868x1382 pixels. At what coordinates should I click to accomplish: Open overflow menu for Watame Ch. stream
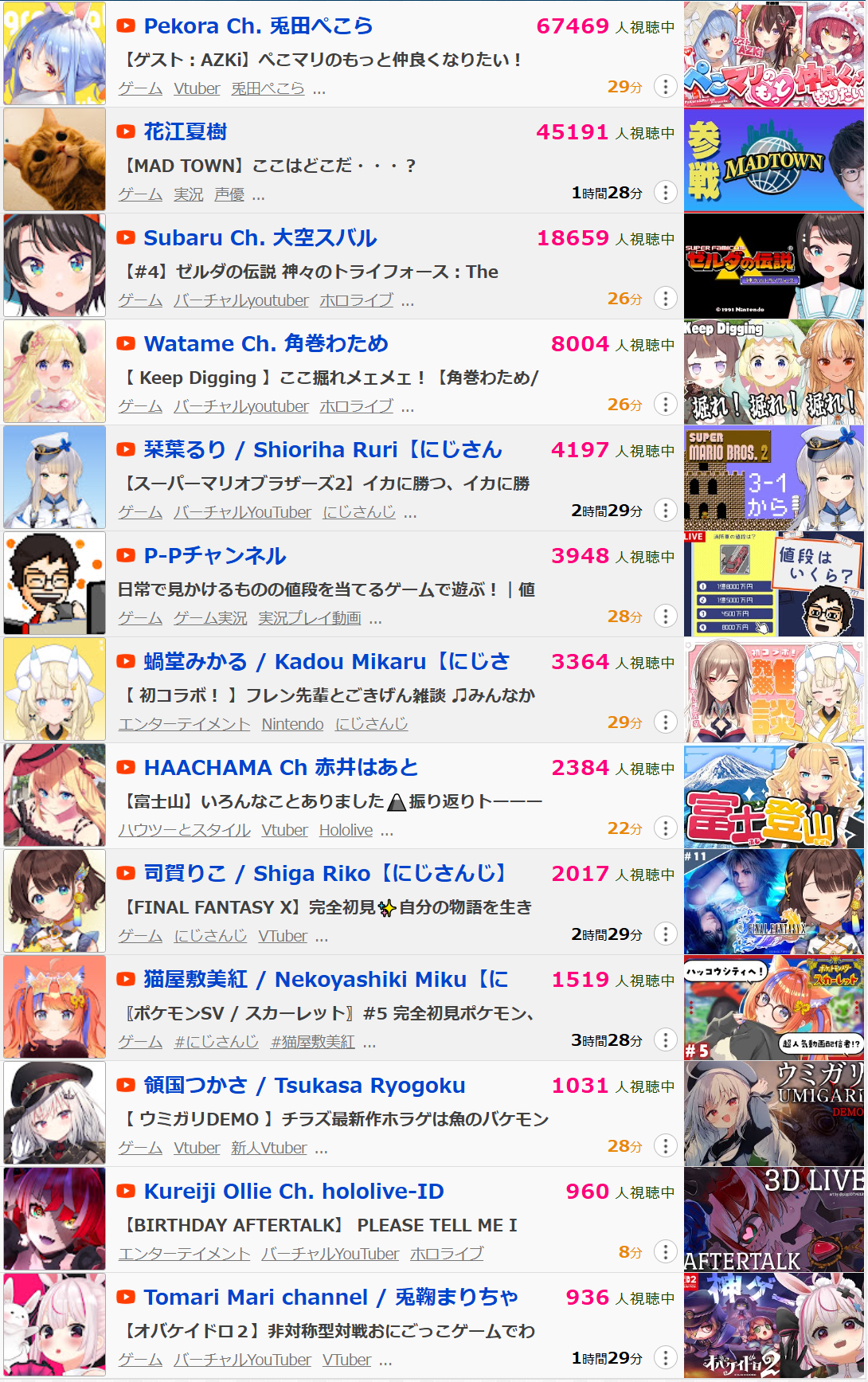[665, 404]
